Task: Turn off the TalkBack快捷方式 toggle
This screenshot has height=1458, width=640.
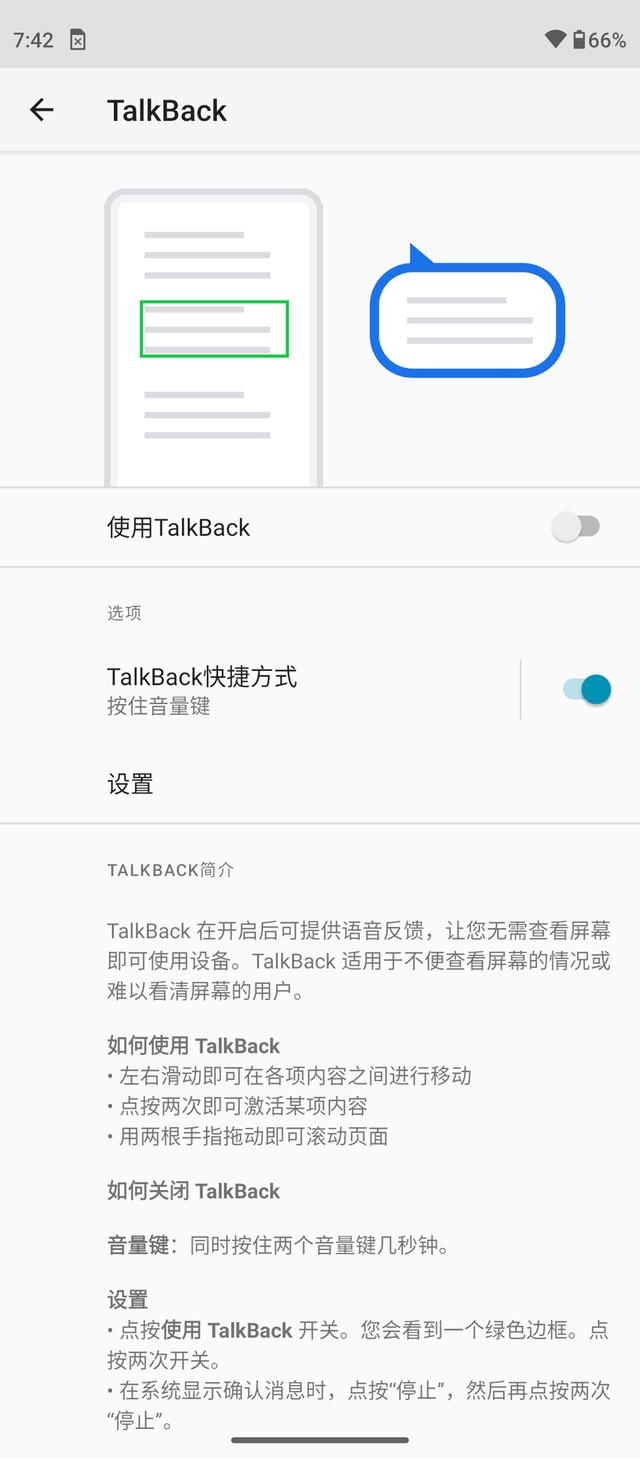Action: click(587, 689)
